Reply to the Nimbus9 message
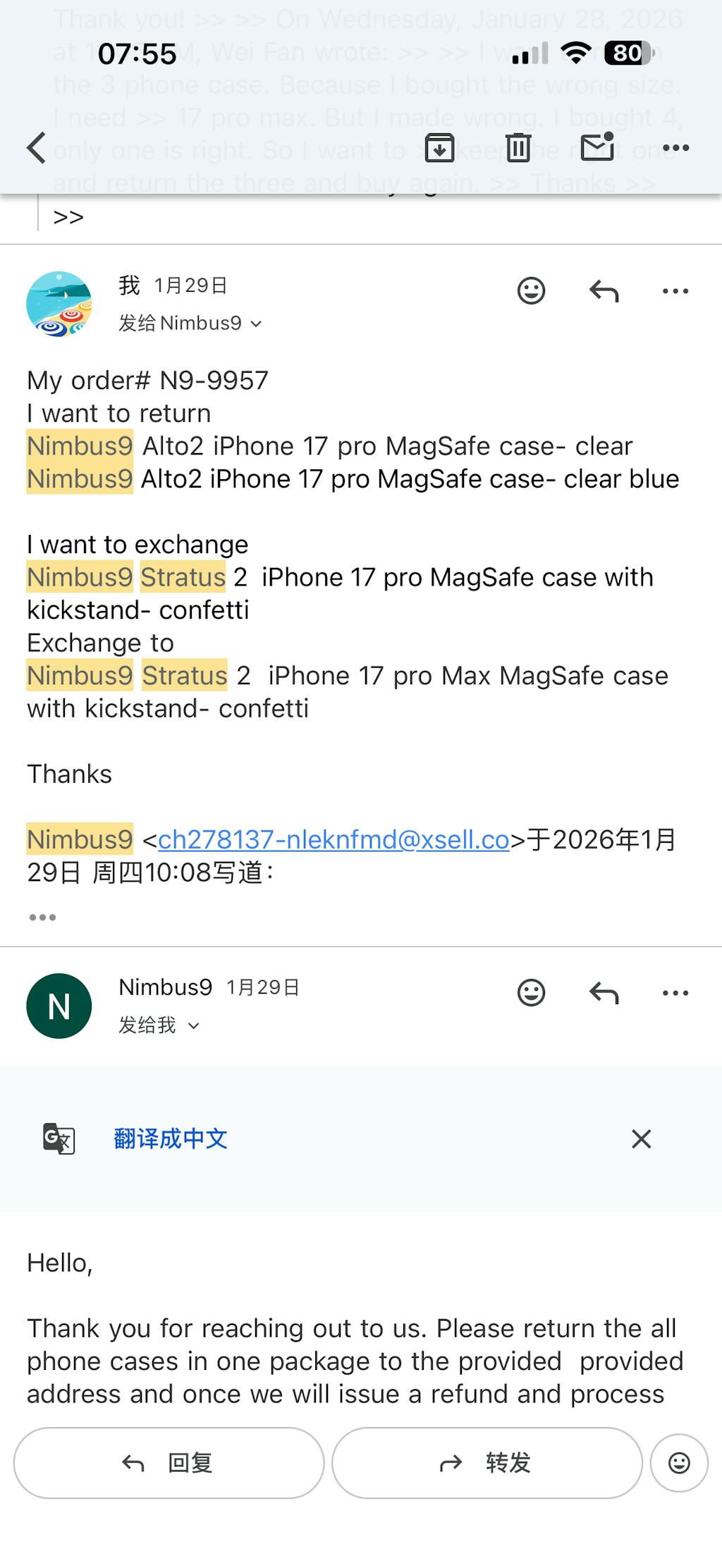 [x=604, y=993]
